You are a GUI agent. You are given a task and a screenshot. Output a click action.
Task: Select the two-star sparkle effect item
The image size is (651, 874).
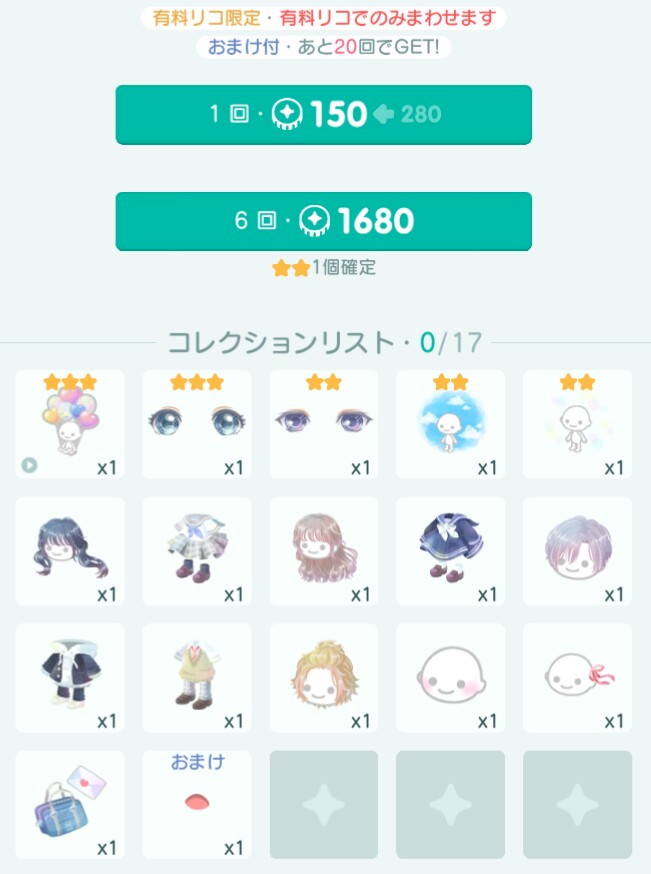pyautogui.click(x=577, y=424)
